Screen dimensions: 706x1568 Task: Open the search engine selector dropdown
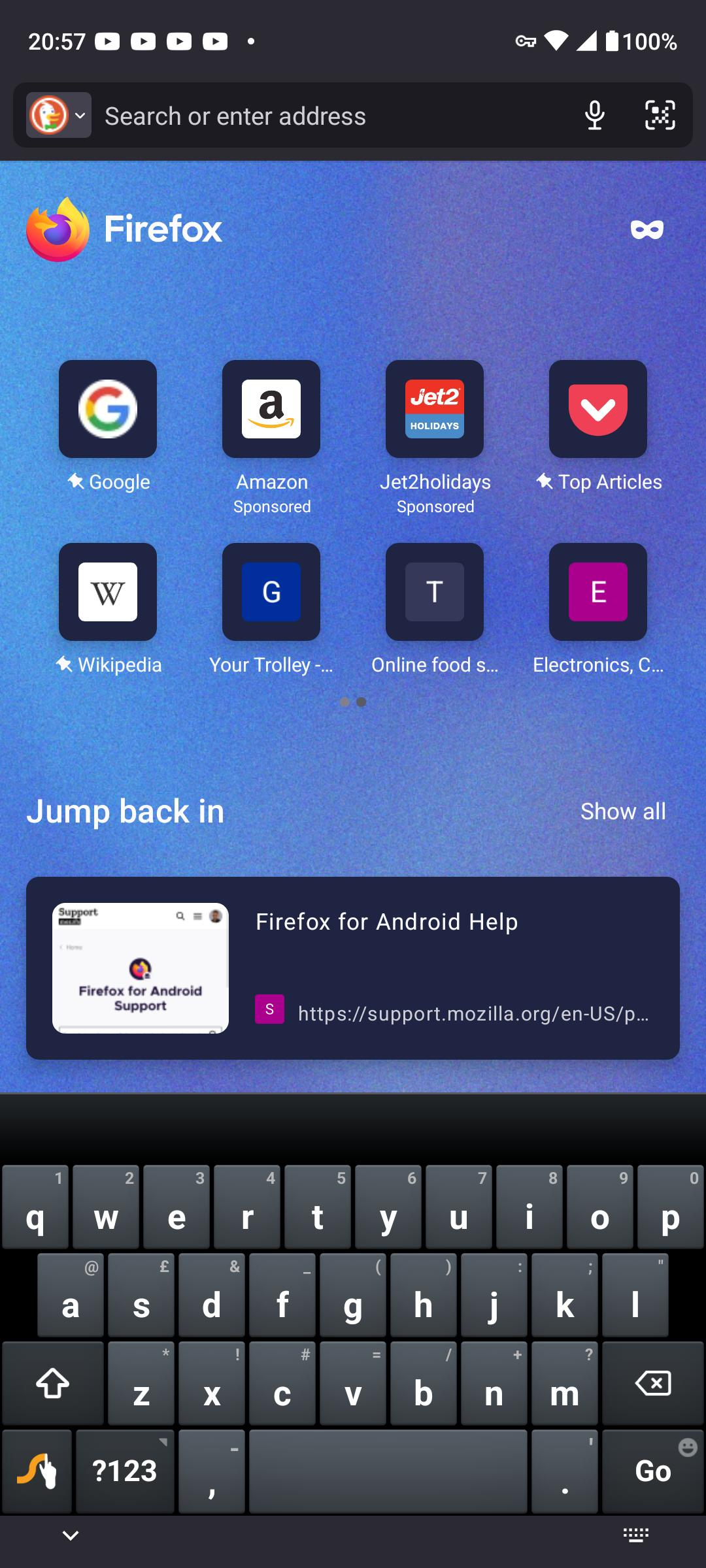(x=58, y=115)
